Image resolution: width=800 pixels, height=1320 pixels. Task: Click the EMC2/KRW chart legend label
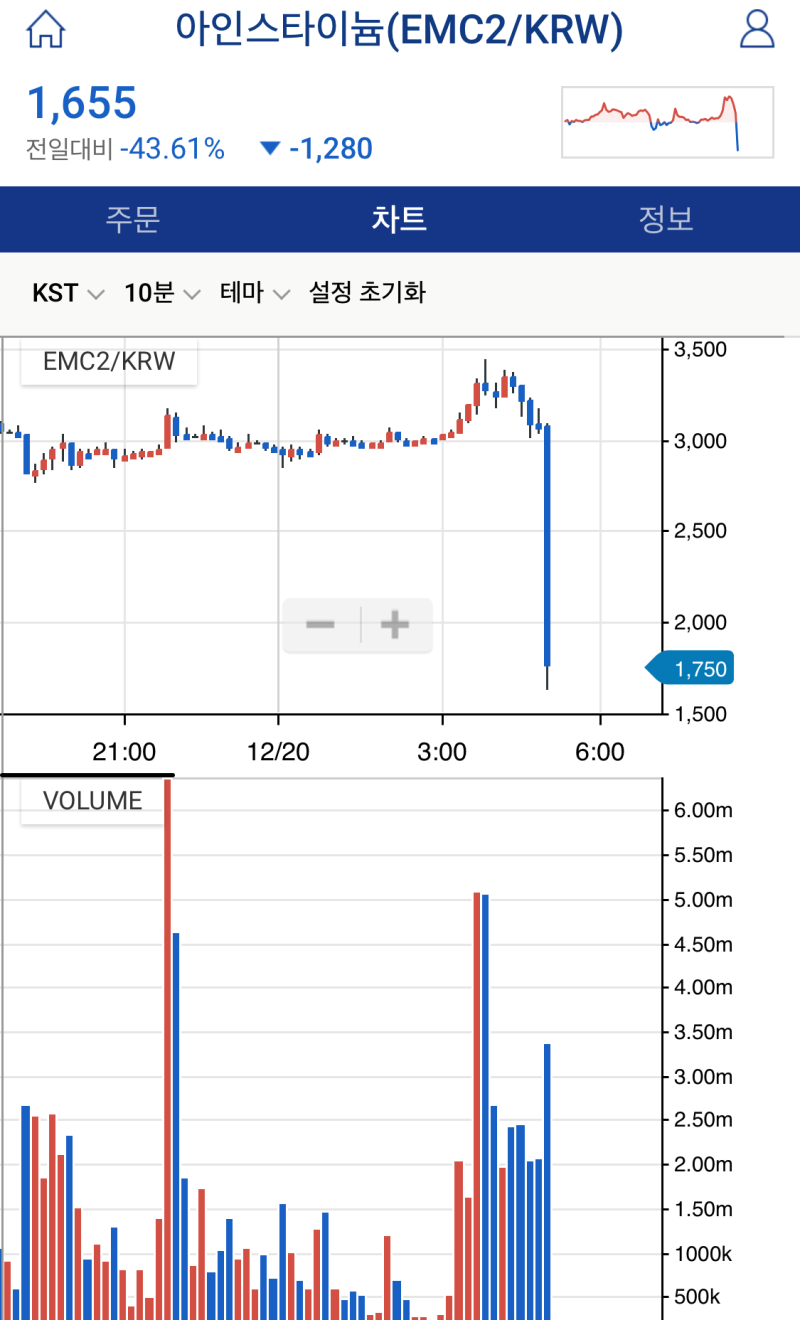click(x=108, y=362)
